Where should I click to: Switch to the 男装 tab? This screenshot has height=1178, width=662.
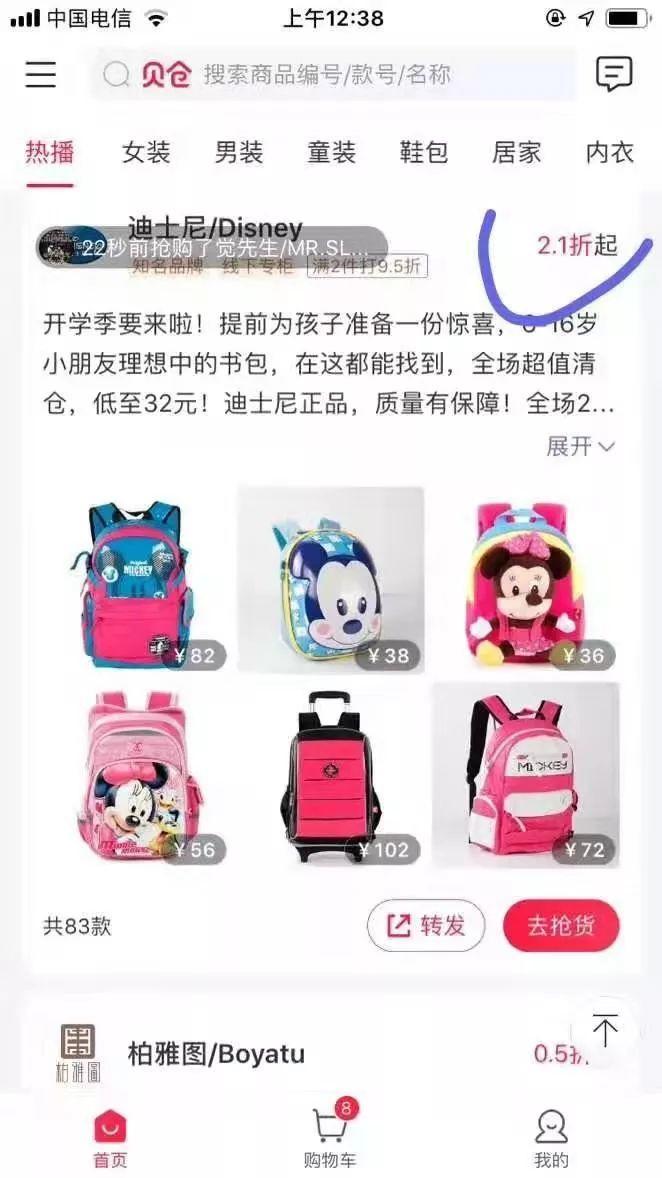point(239,153)
